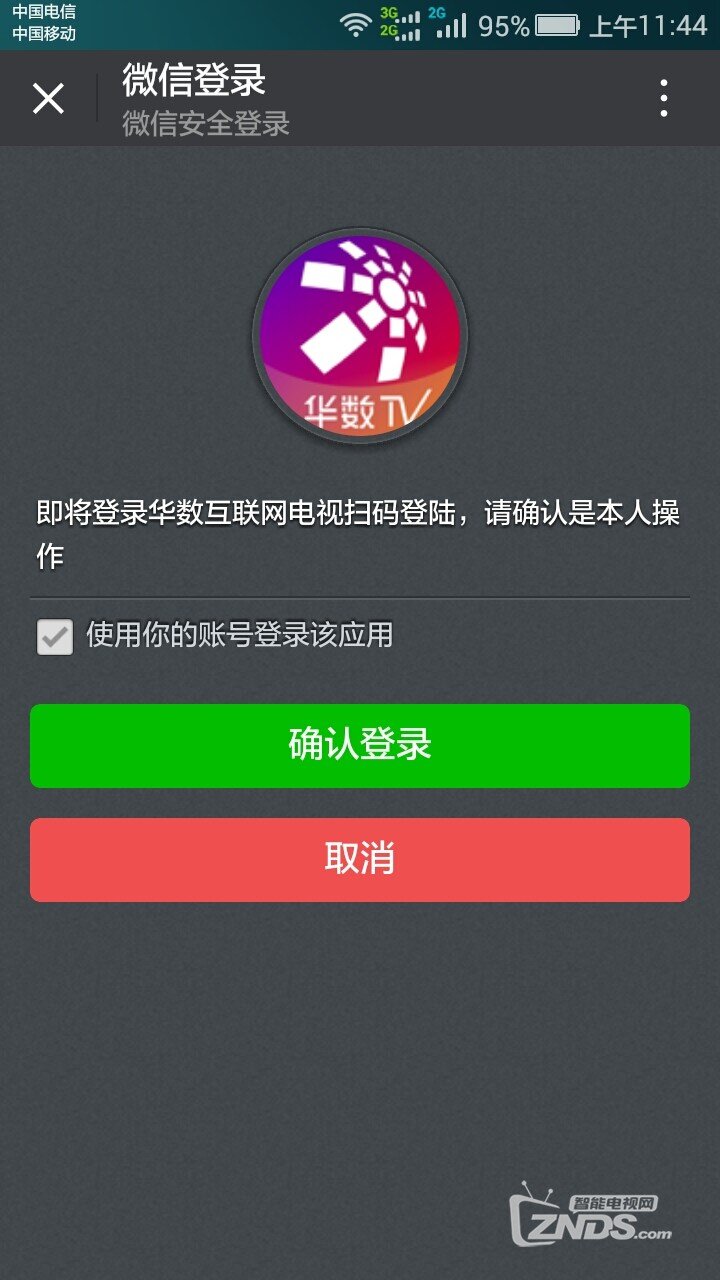This screenshot has width=720, height=1280.
Task: Close the WeChat login page
Action: point(48,98)
